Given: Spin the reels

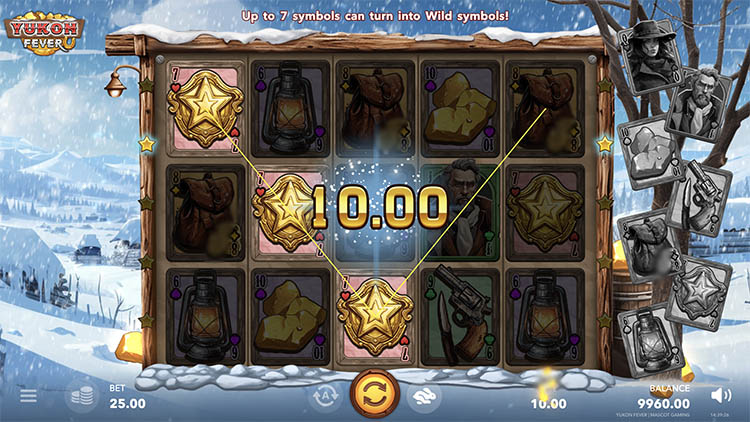Looking at the screenshot, I should pyautogui.click(x=375, y=393).
